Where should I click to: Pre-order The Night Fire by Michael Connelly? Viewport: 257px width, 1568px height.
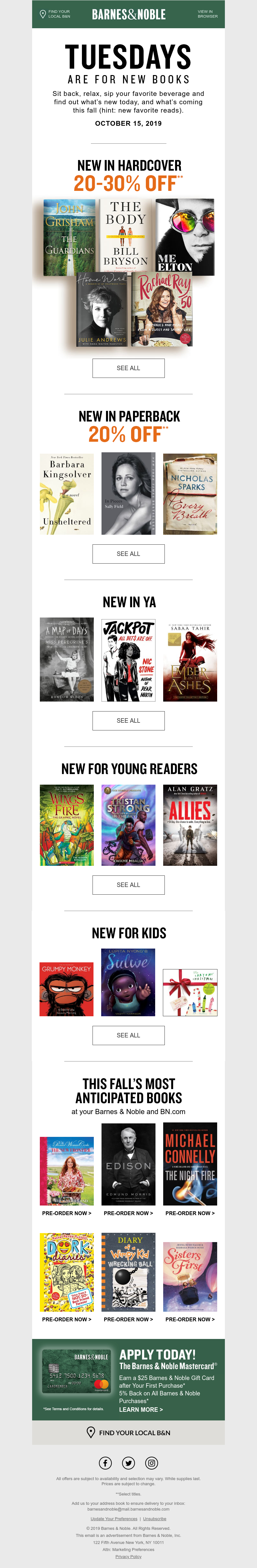(x=190, y=1213)
